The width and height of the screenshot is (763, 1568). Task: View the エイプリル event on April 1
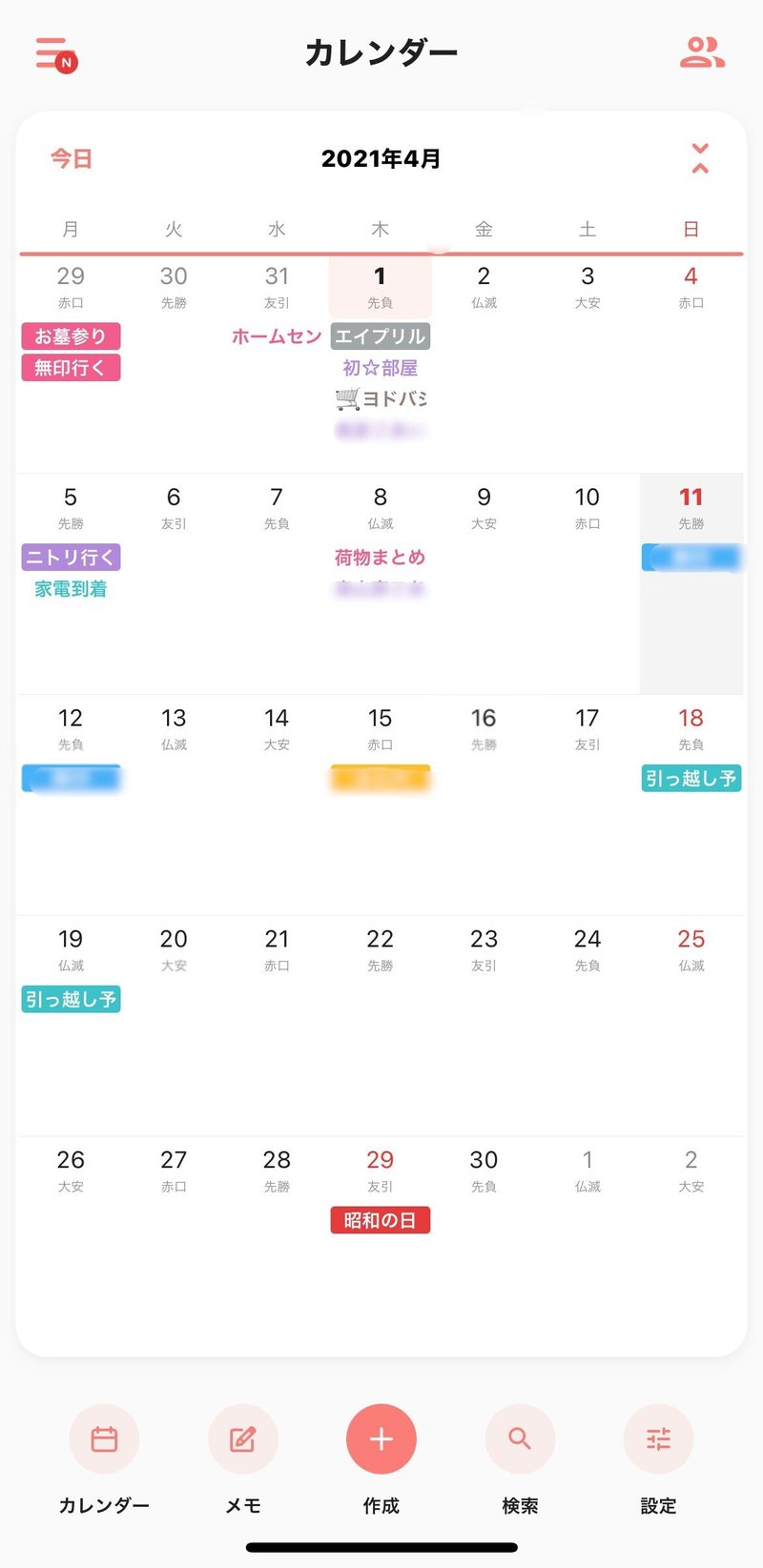coord(380,336)
